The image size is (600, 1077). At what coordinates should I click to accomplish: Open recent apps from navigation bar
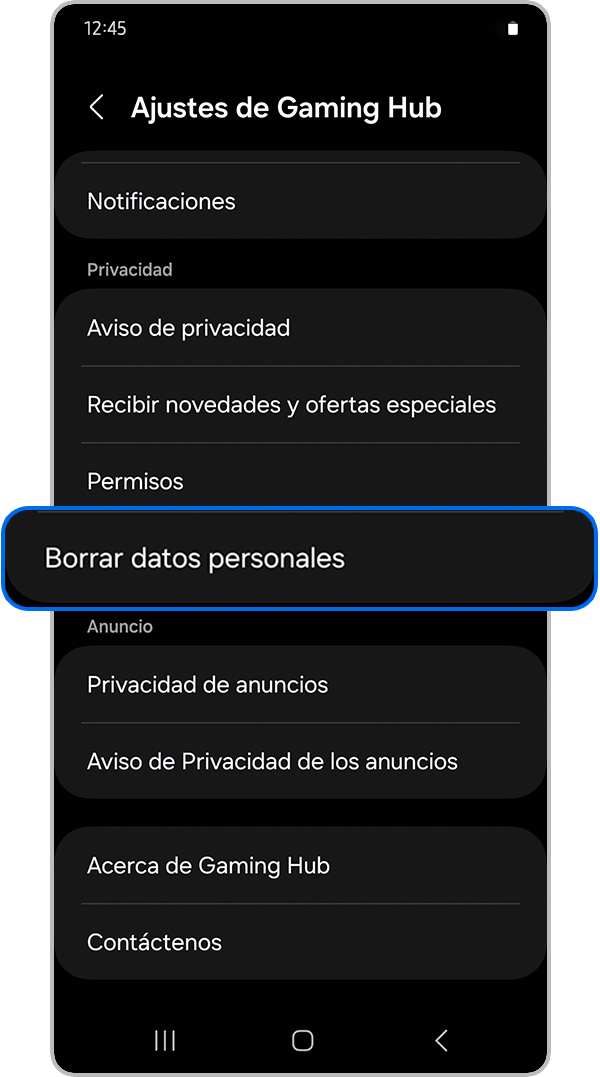[165, 1041]
